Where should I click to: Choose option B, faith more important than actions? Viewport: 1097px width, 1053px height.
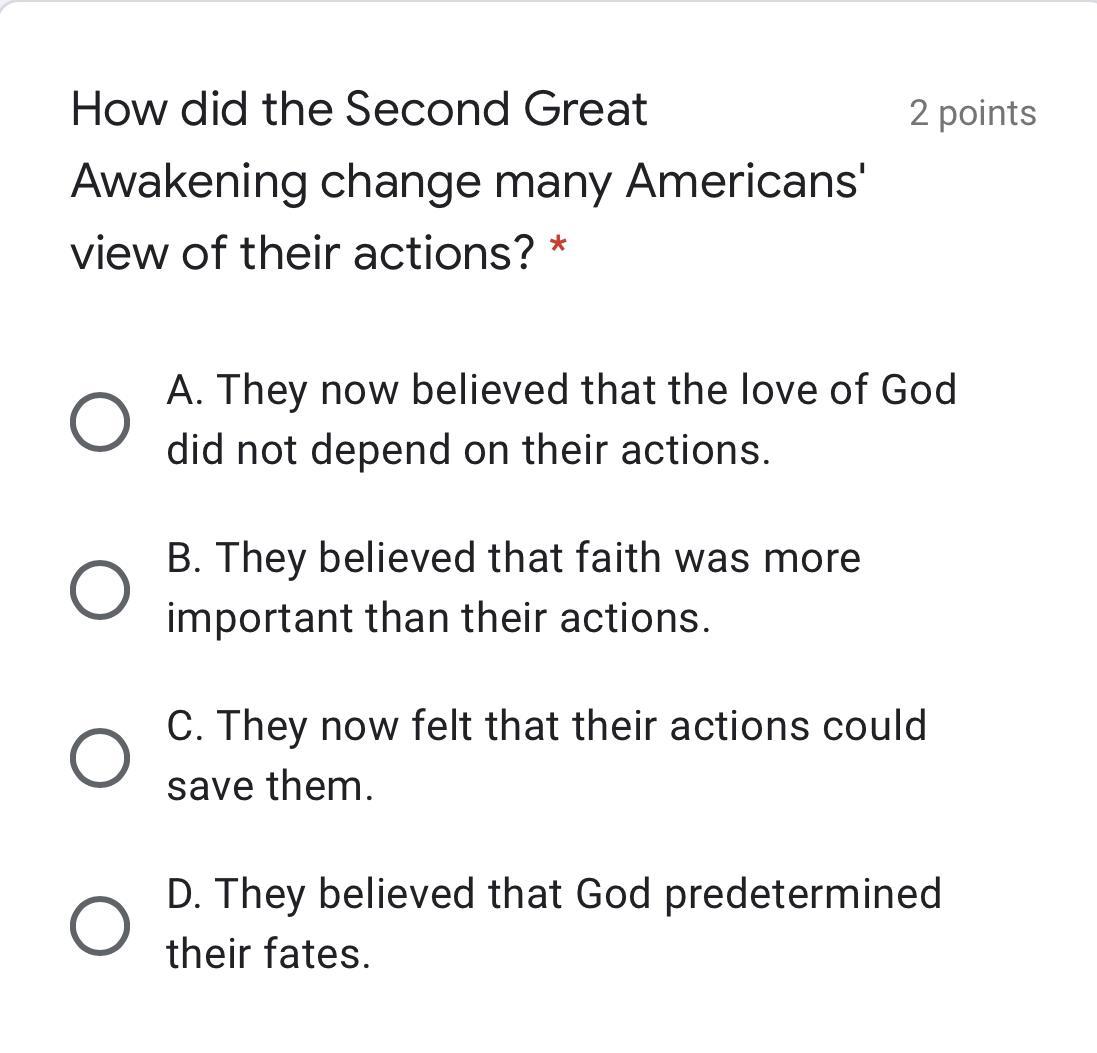click(x=99, y=589)
